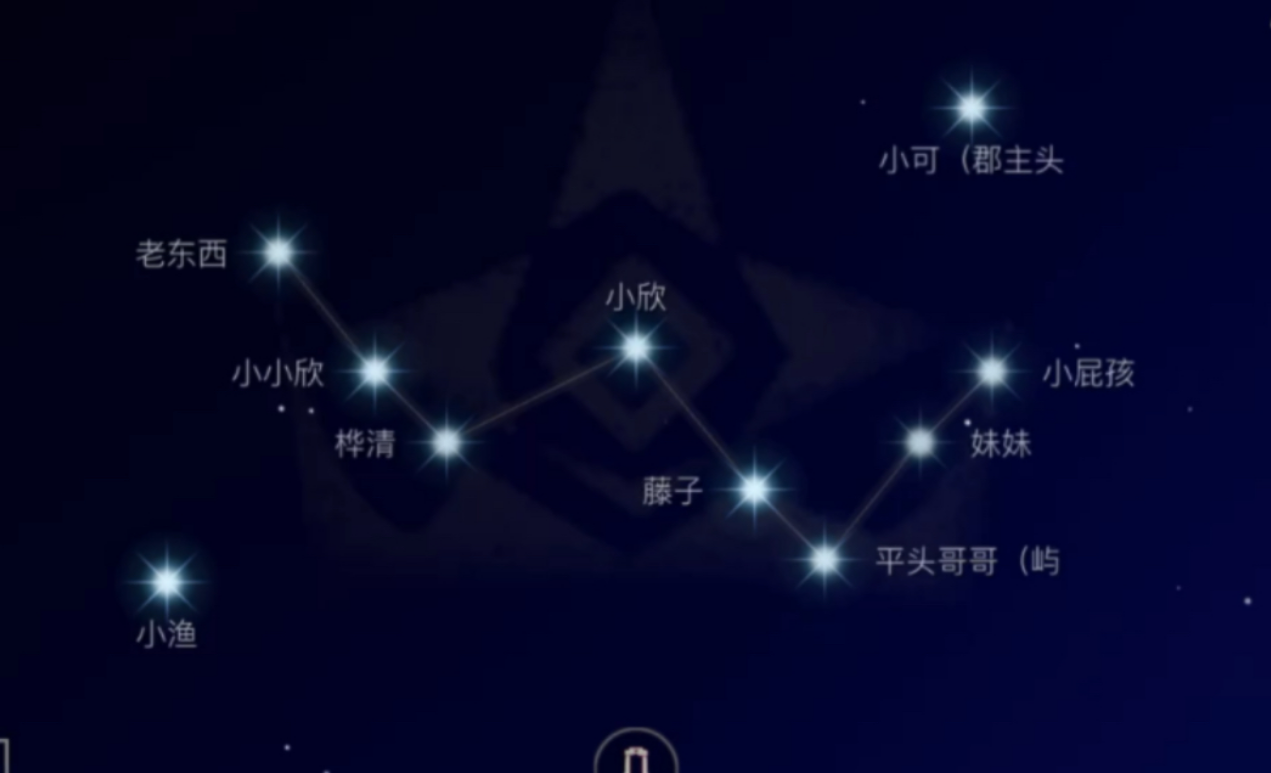1271x773 pixels.
Task: Open the 小屁孩 friend star
Action: [x=992, y=372]
